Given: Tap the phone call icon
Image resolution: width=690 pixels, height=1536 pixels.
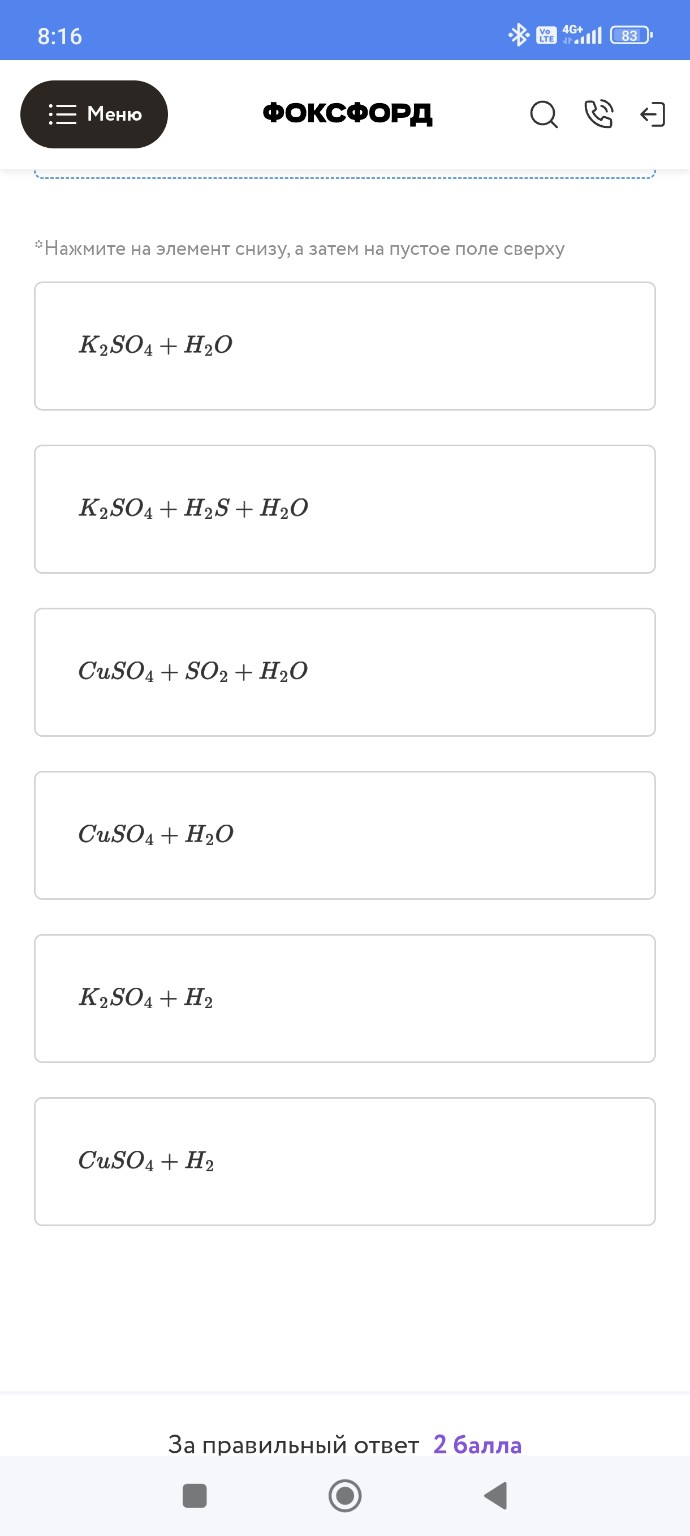Looking at the screenshot, I should (598, 115).
